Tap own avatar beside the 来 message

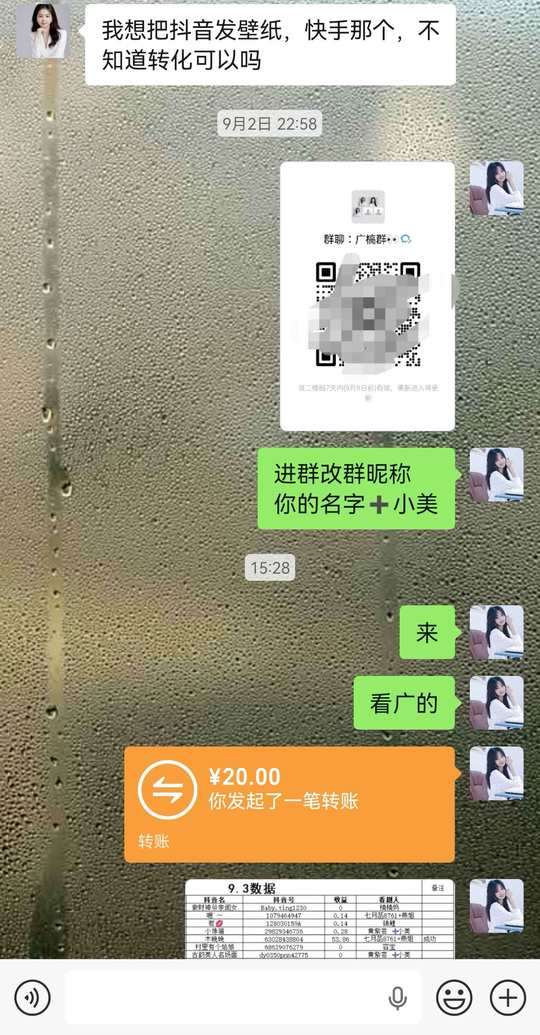tap(496, 632)
